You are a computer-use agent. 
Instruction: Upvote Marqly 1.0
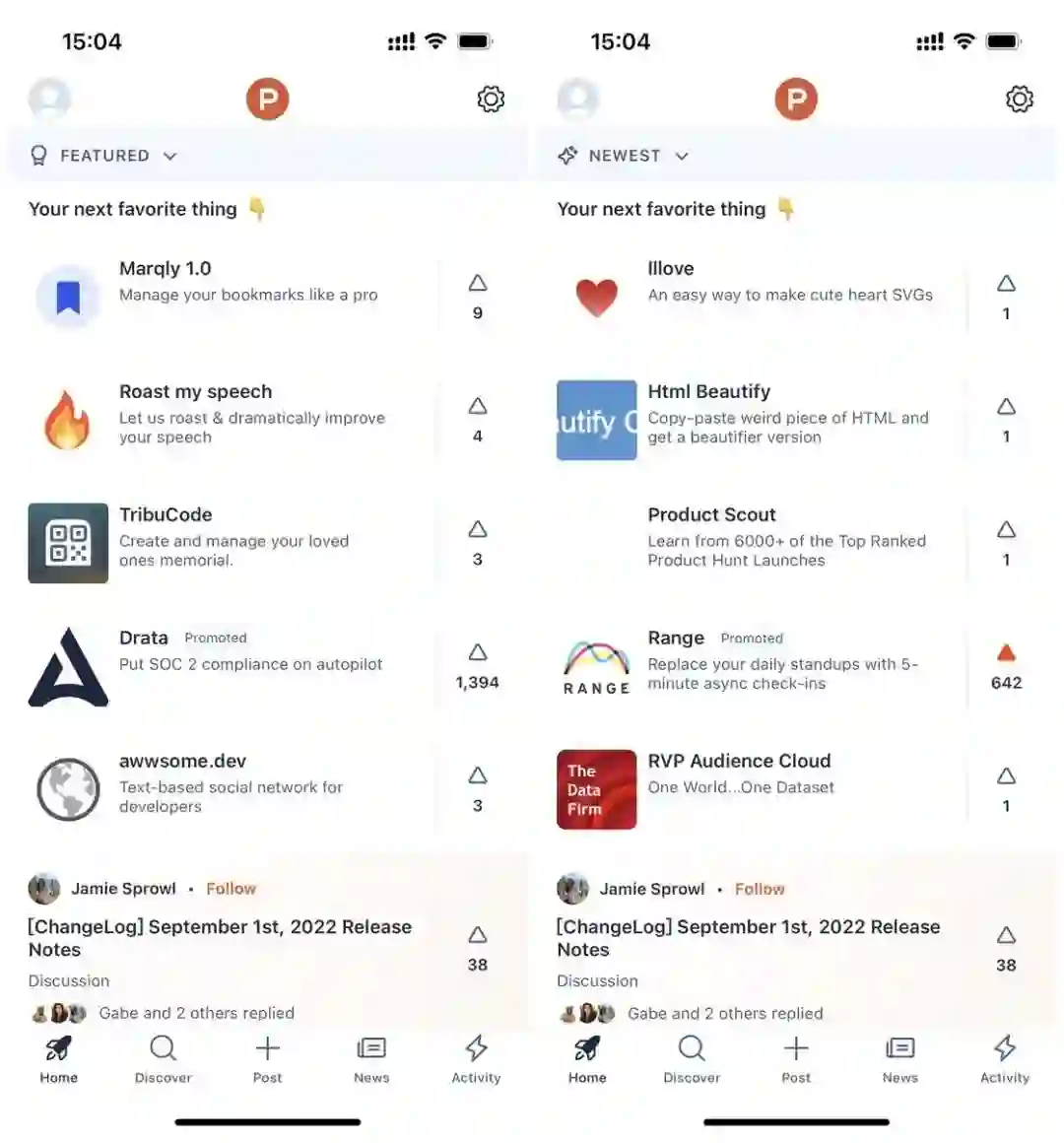coord(478,296)
